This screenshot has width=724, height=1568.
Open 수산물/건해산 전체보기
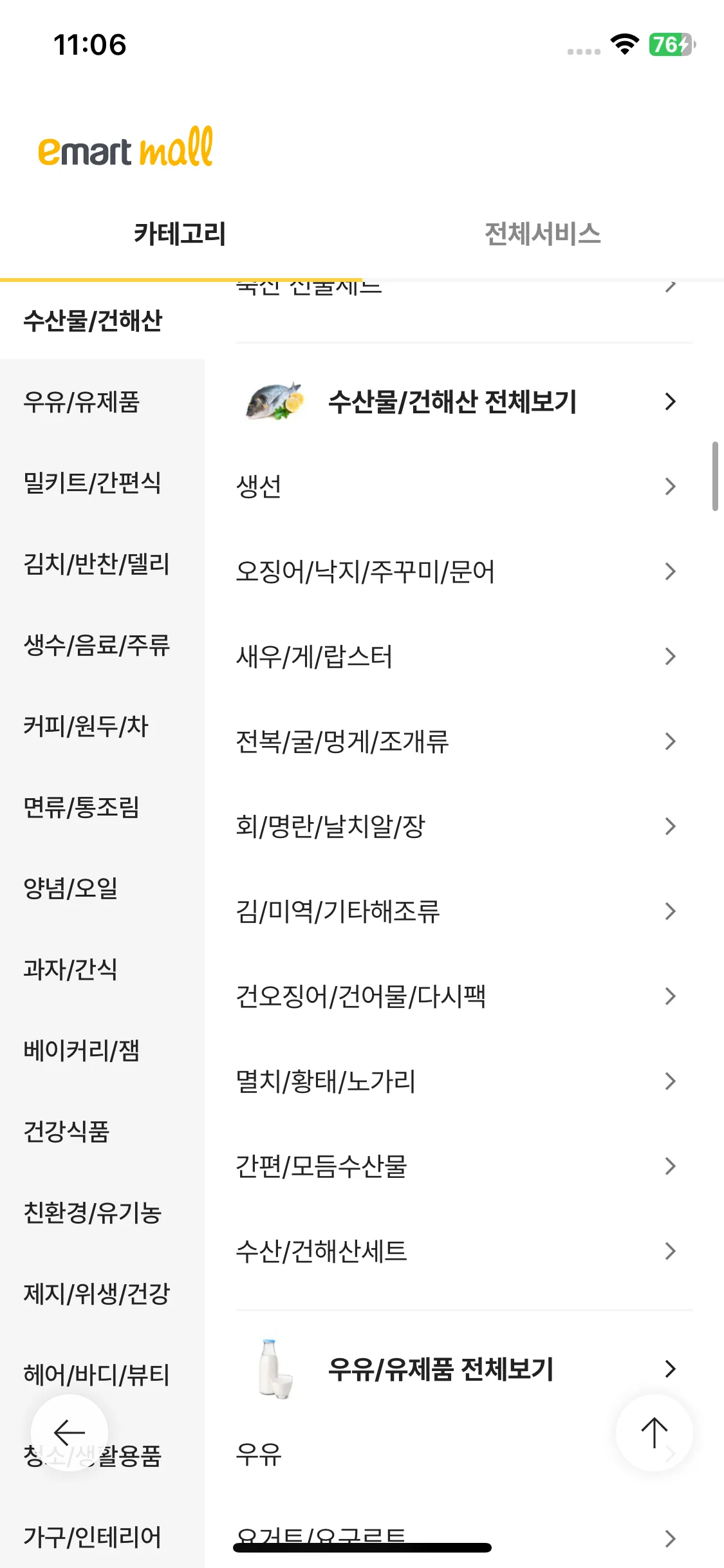[x=453, y=402]
